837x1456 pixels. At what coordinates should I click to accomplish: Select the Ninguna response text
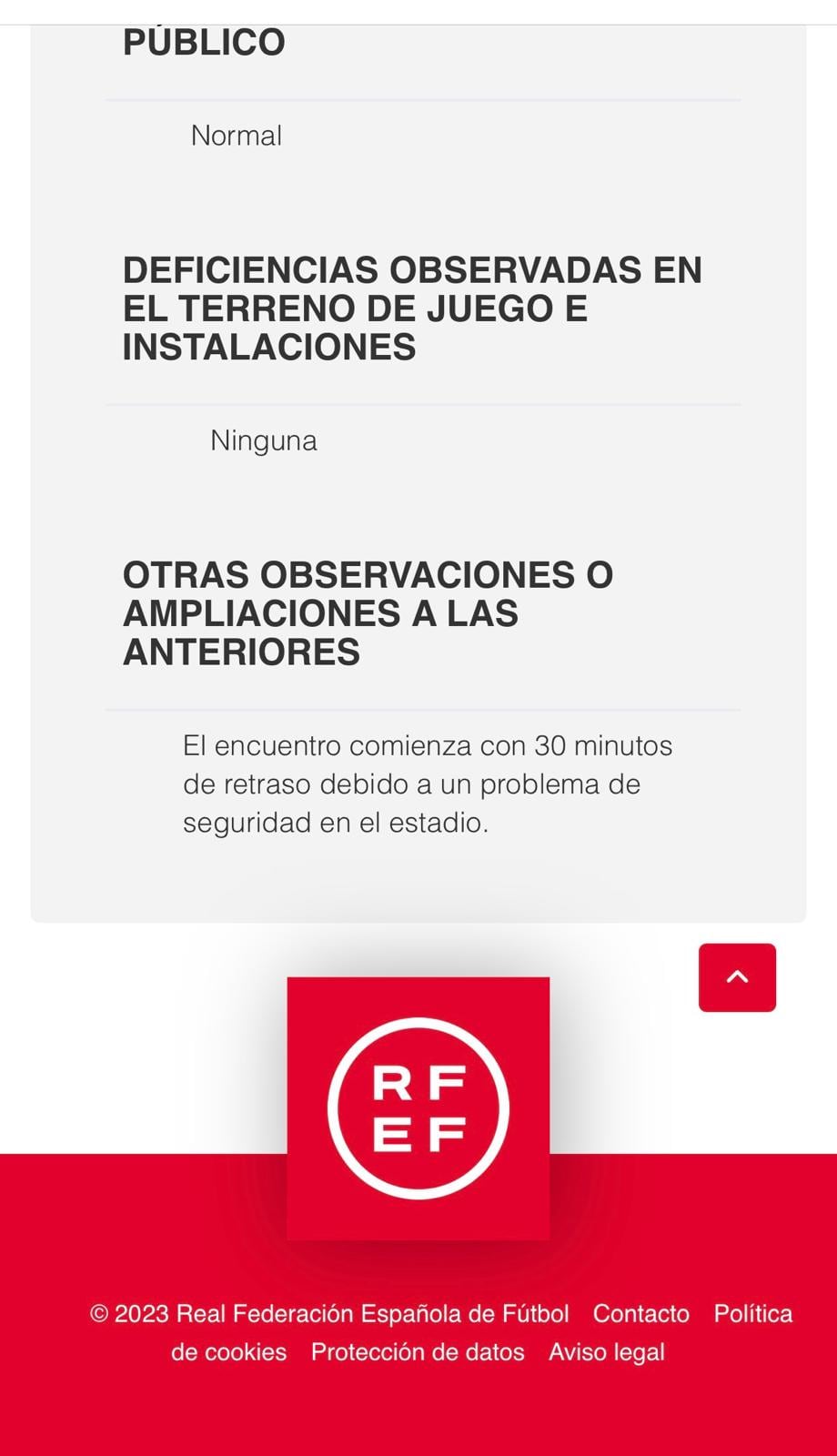click(x=264, y=440)
